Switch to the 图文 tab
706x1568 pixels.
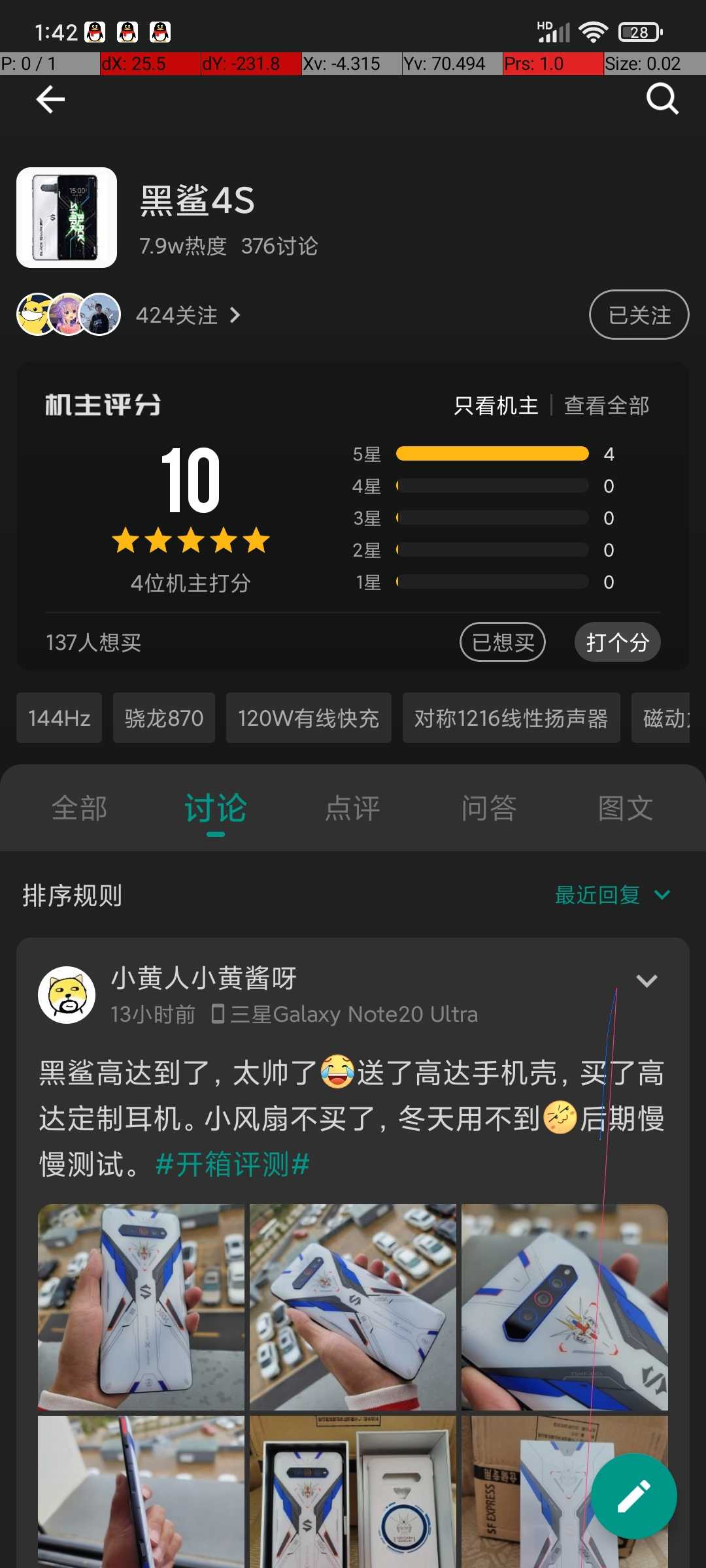(x=626, y=808)
